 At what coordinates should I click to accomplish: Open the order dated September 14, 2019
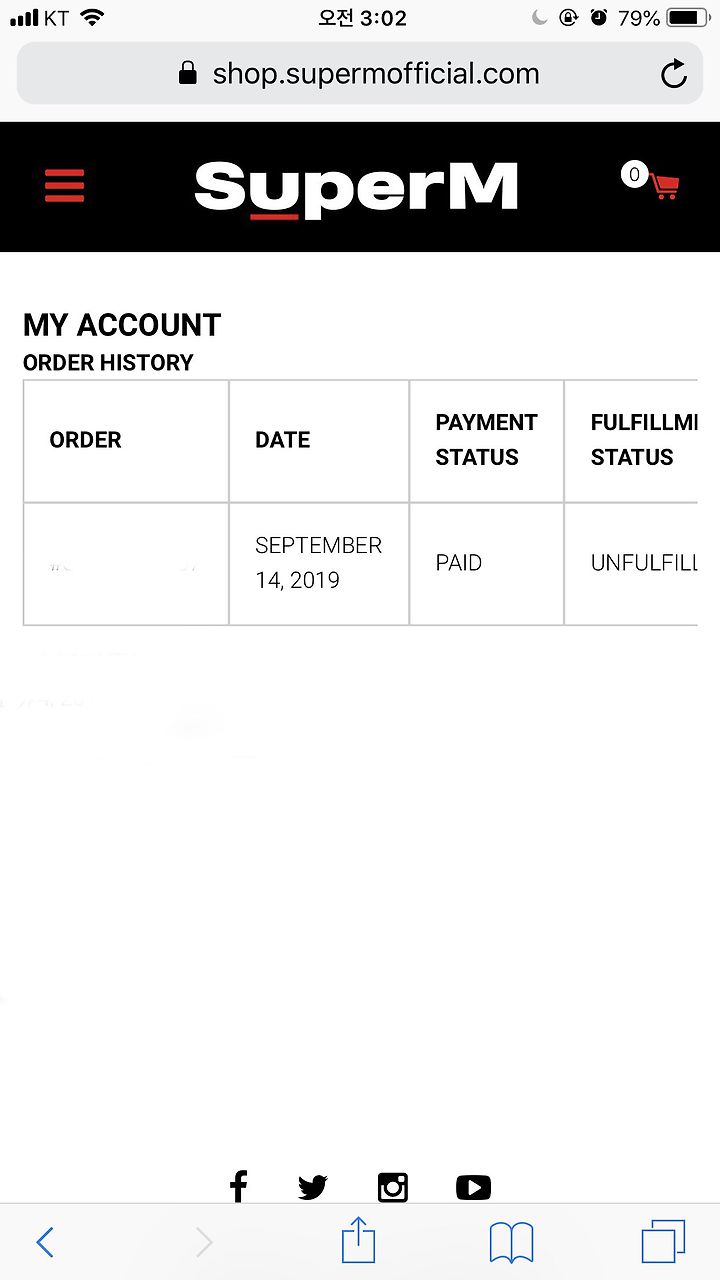pos(125,565)
